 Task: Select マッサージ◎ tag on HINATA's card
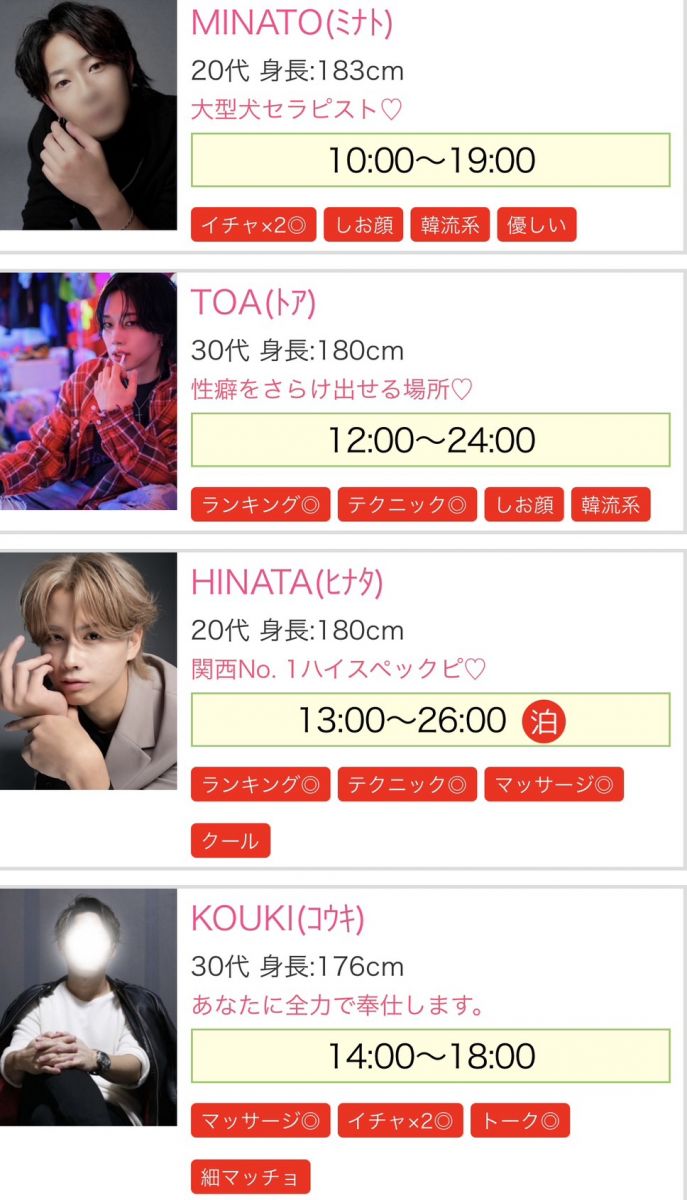554,785
